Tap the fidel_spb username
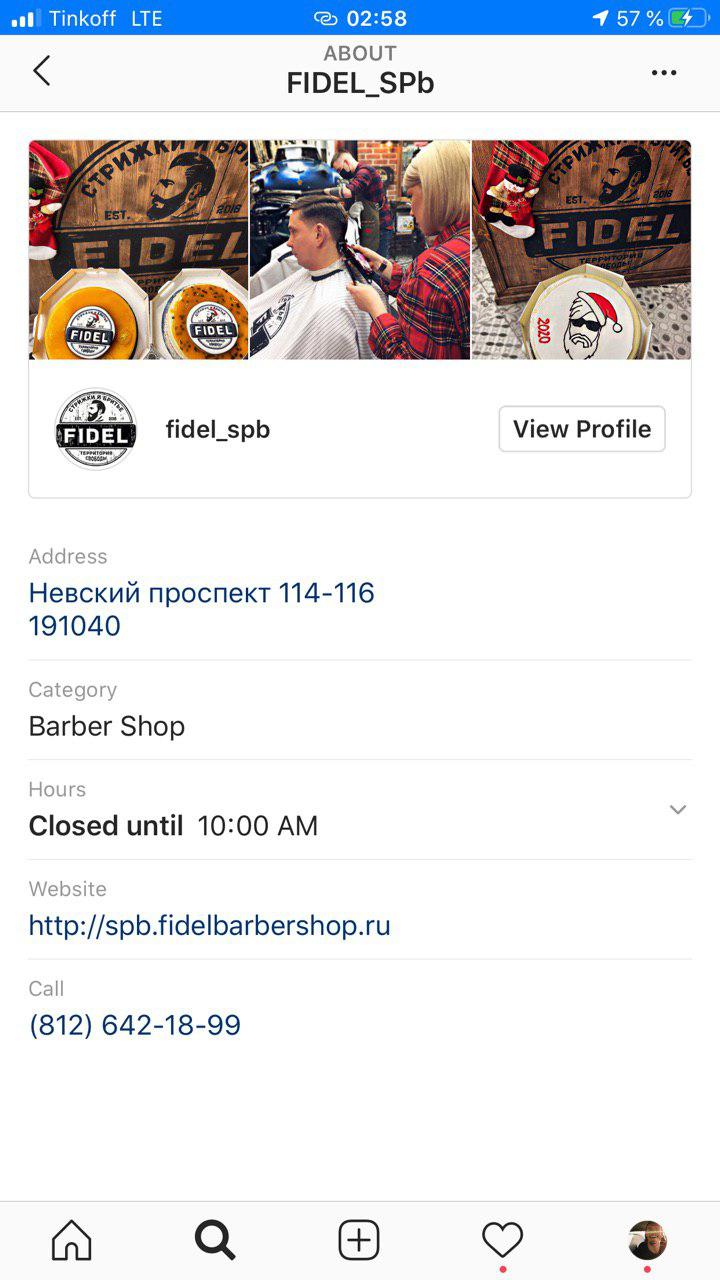Viewport: 720px width, 1280px height. pyautogui.click(x=217, y=430)
